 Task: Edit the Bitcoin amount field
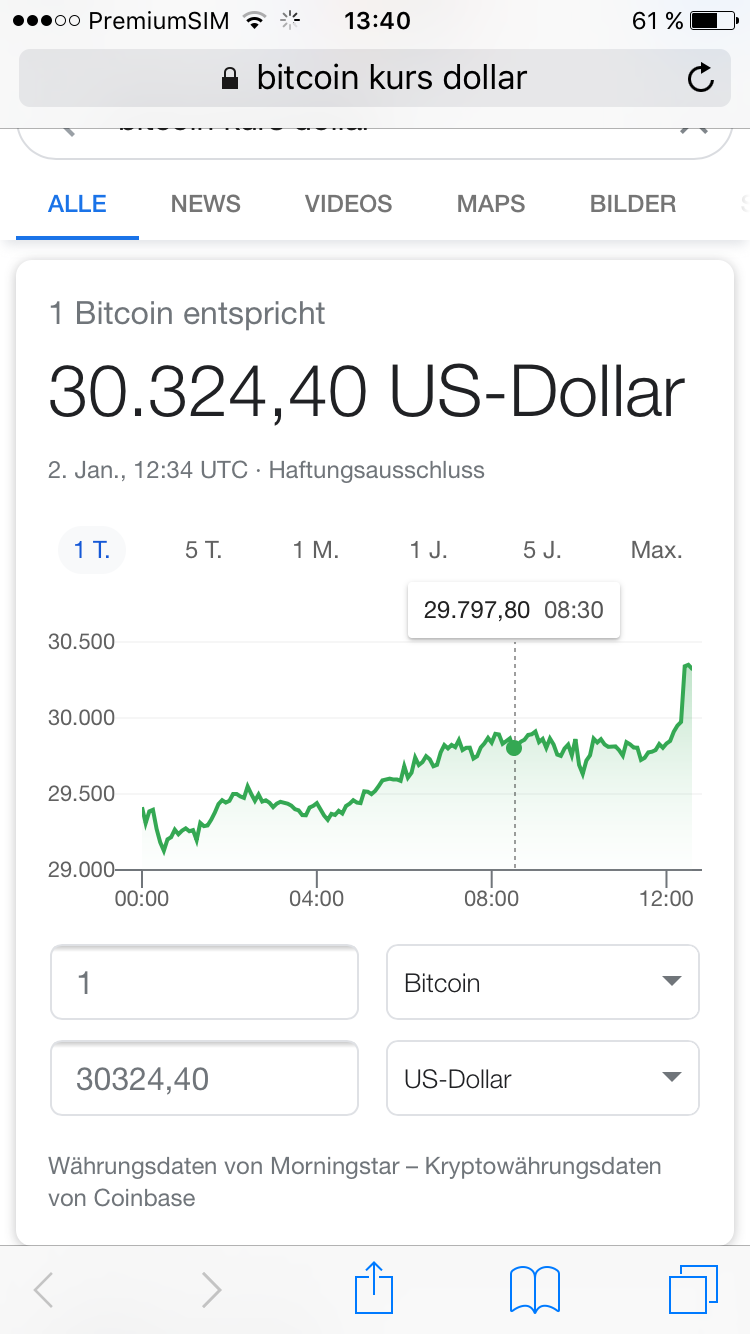204,983
